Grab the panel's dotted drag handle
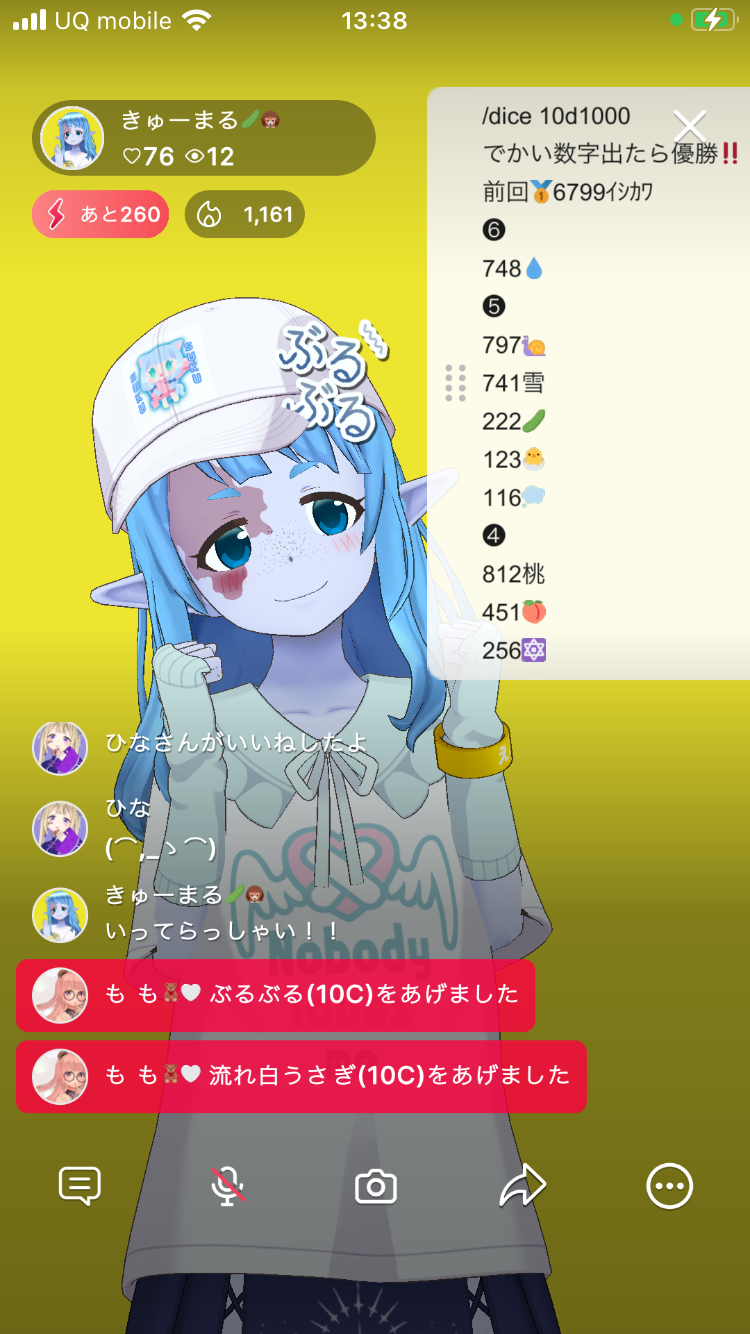The image size is (750, 1334). click(455, 383)
